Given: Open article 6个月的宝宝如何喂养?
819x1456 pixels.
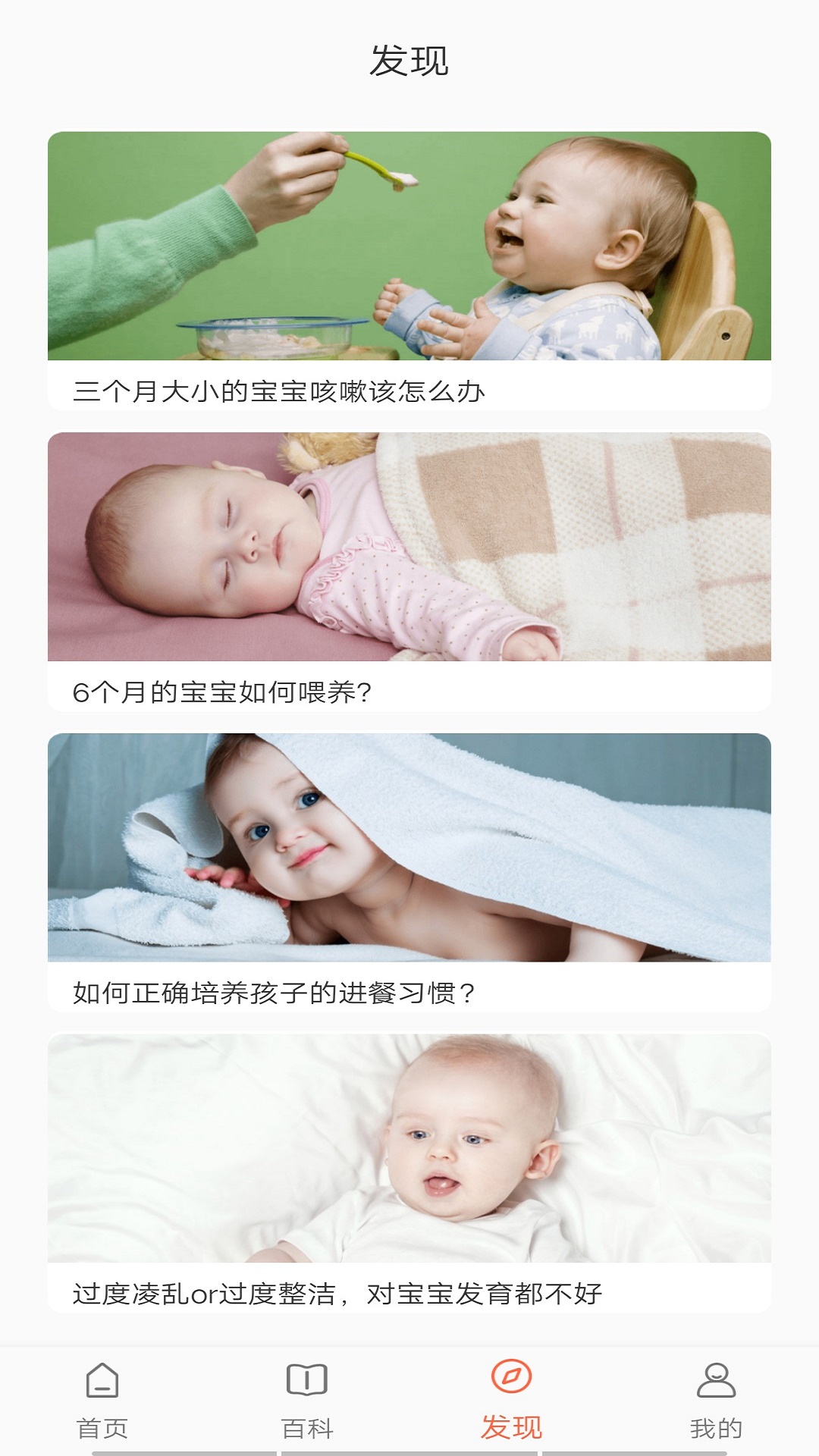Looking at the screenshot, I should (x=409, y=571).
